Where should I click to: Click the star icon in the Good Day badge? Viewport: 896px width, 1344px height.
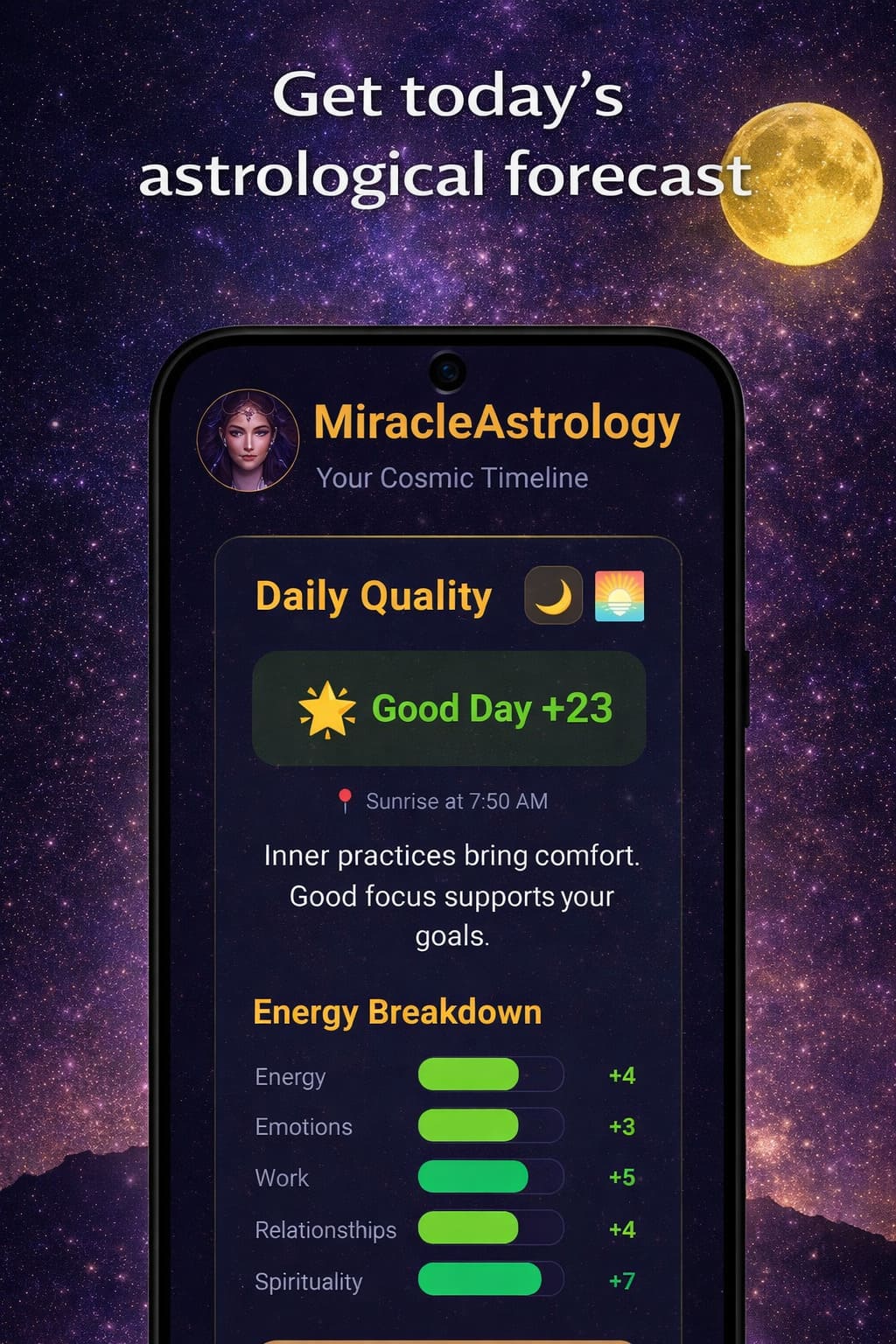click(328, 710)
